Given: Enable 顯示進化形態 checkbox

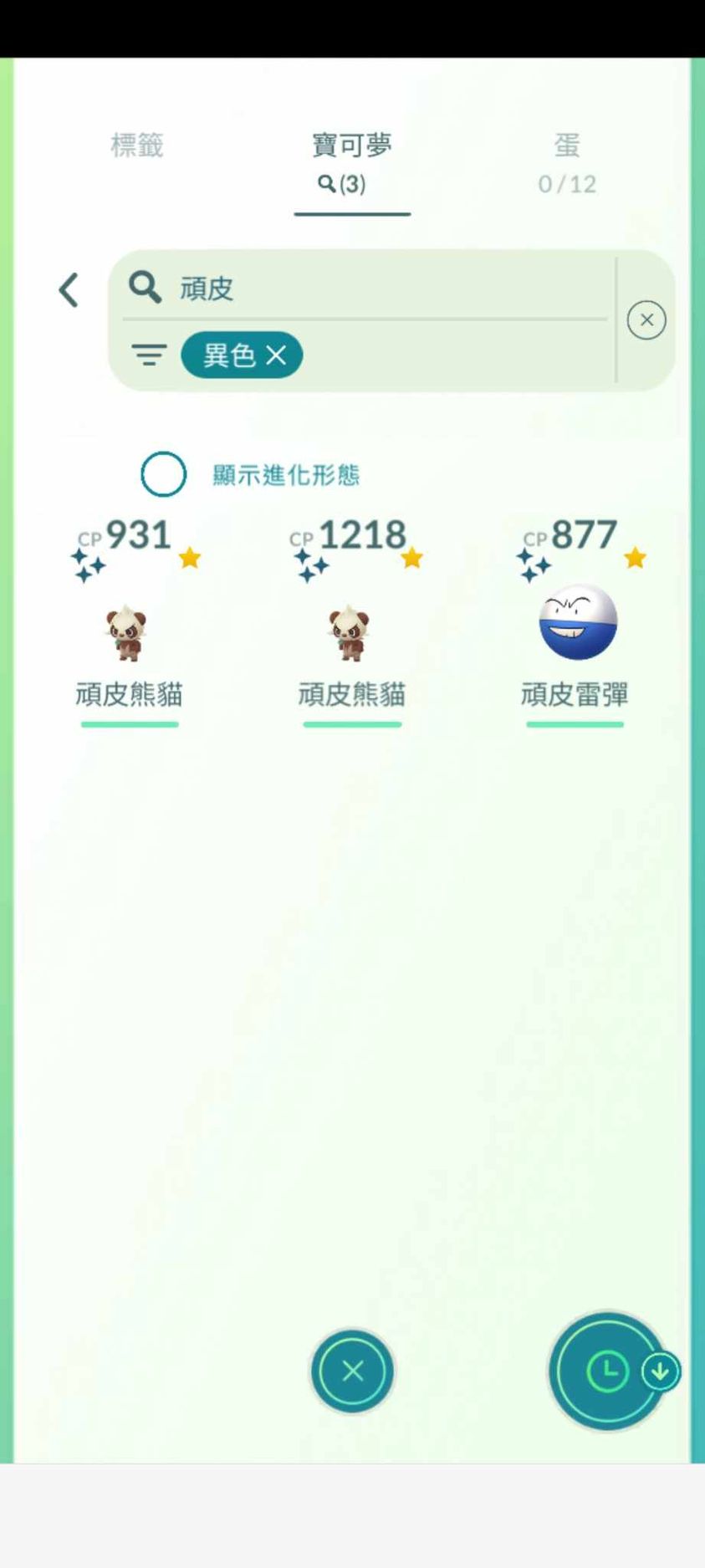Looking at the screenshot, I should (x=164, y=474).
